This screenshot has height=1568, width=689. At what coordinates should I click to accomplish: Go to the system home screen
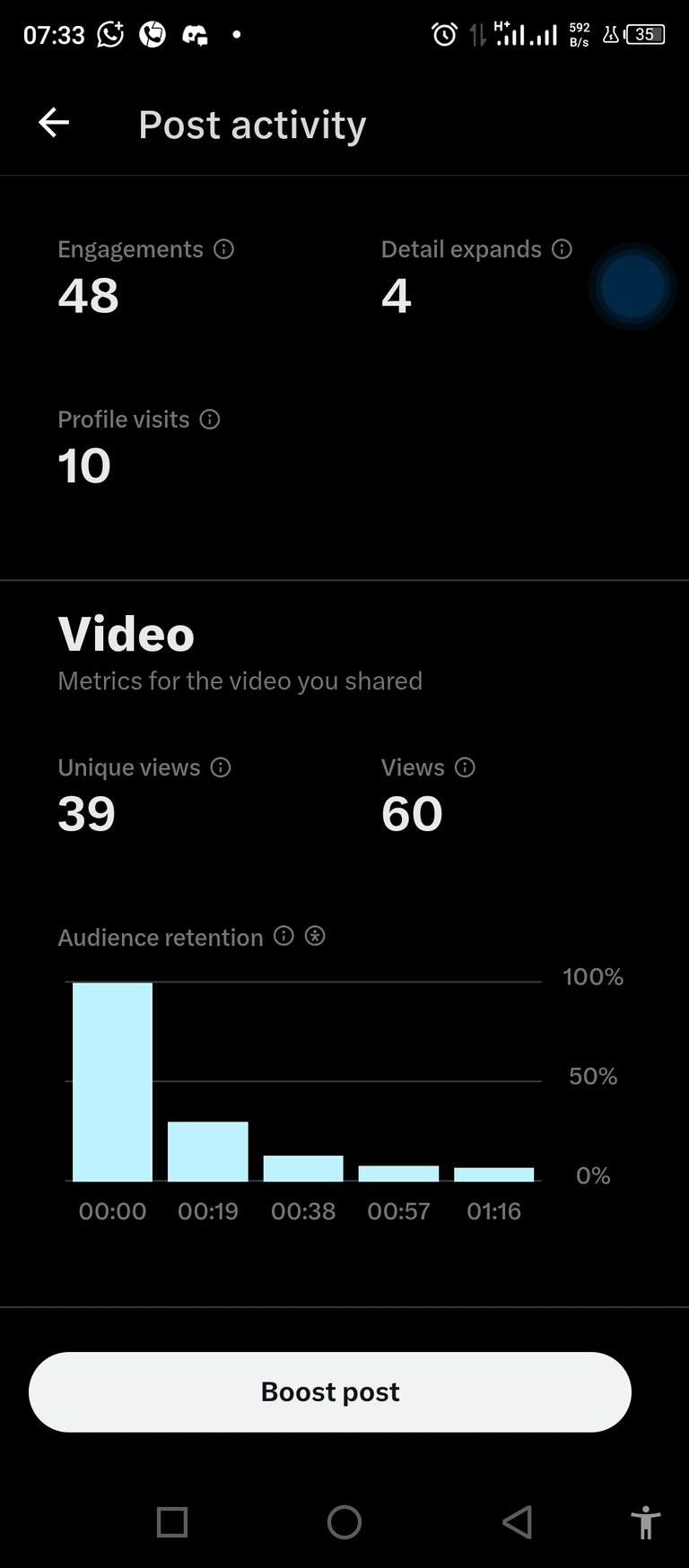[344, 1521]
